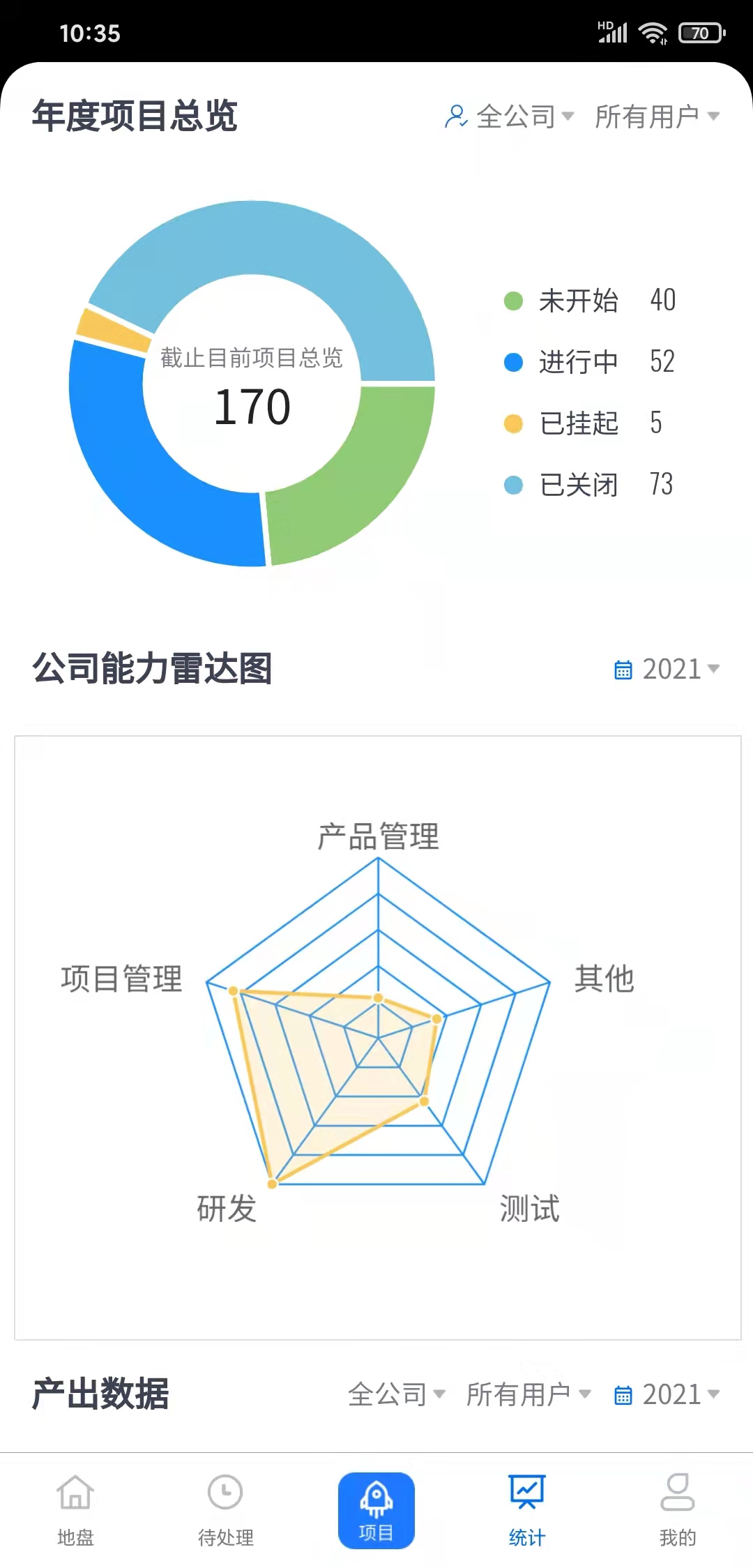Switch to the 地盘 tab
Screen dimensions: 753x1568
click(75, 1510)
